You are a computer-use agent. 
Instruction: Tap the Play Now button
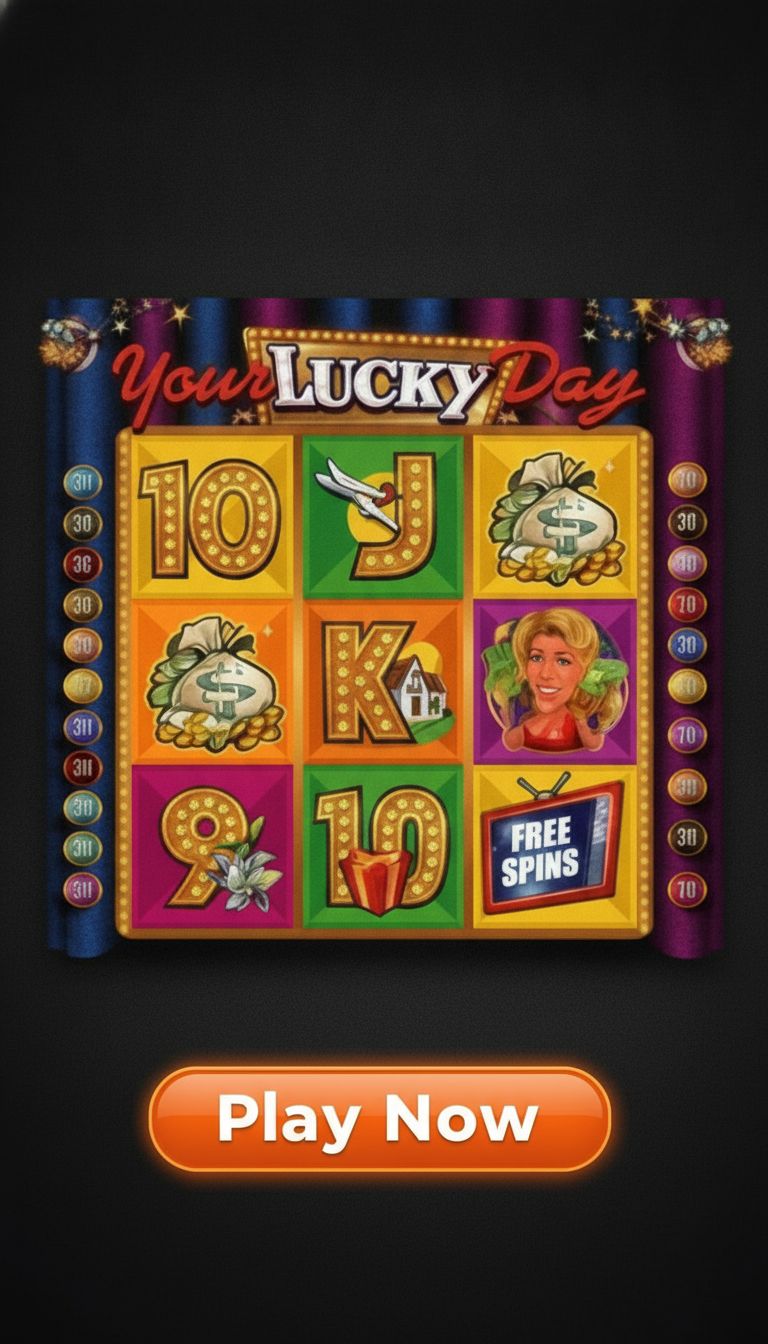(380, 1118)
